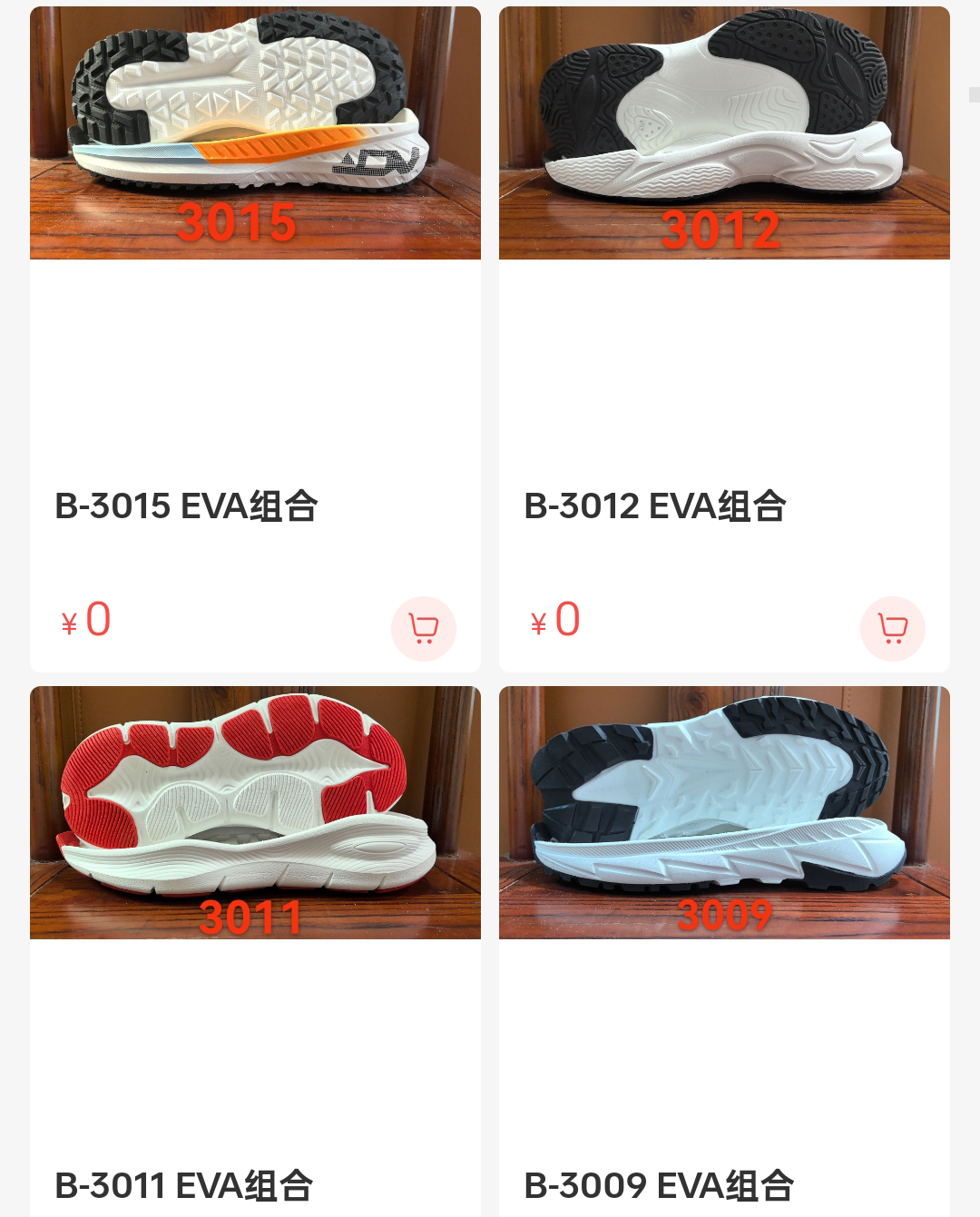Screen dimensions: 980x1217
Task: Add B-3012 EVA组合 to the cart
Action: [x=892, y=628]
